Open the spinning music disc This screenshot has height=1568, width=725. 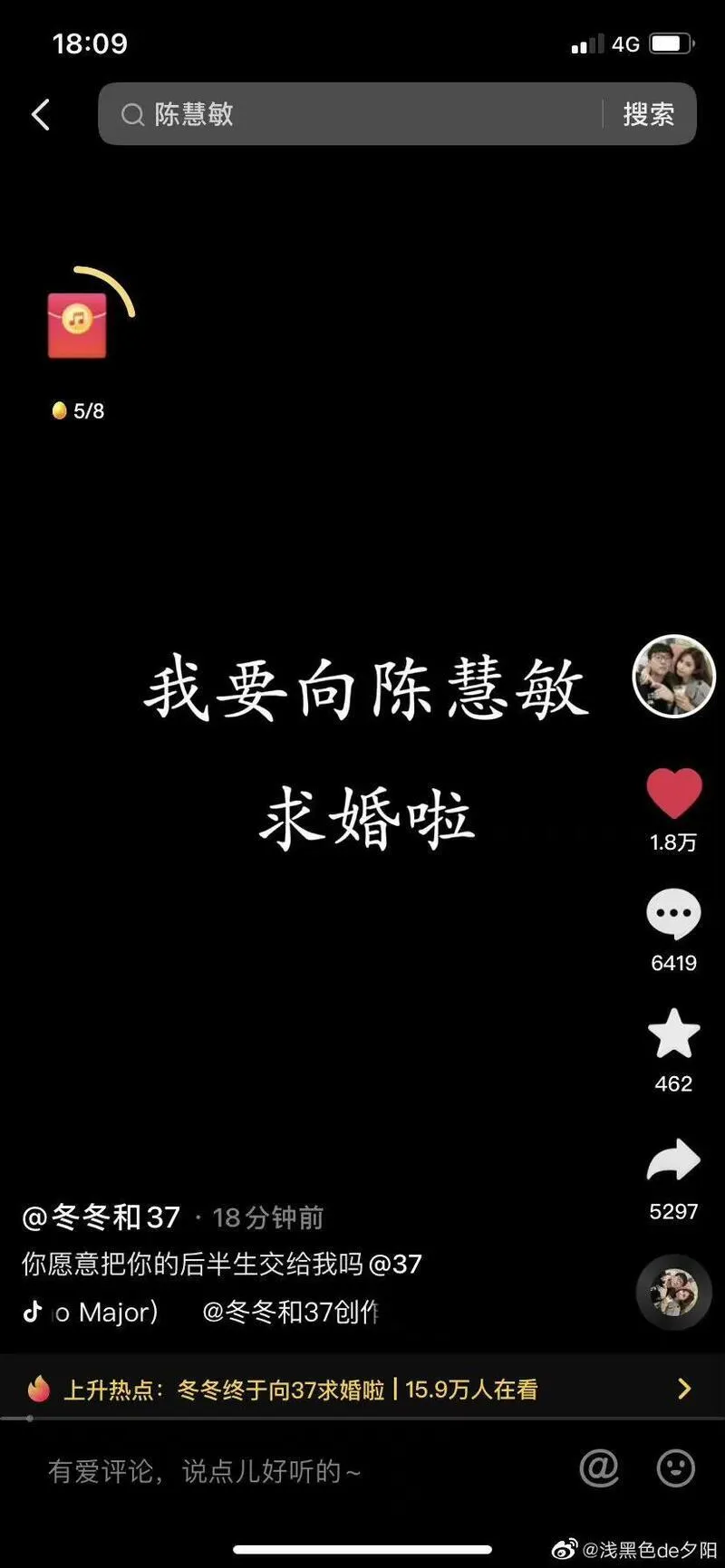coord(673,1292)
